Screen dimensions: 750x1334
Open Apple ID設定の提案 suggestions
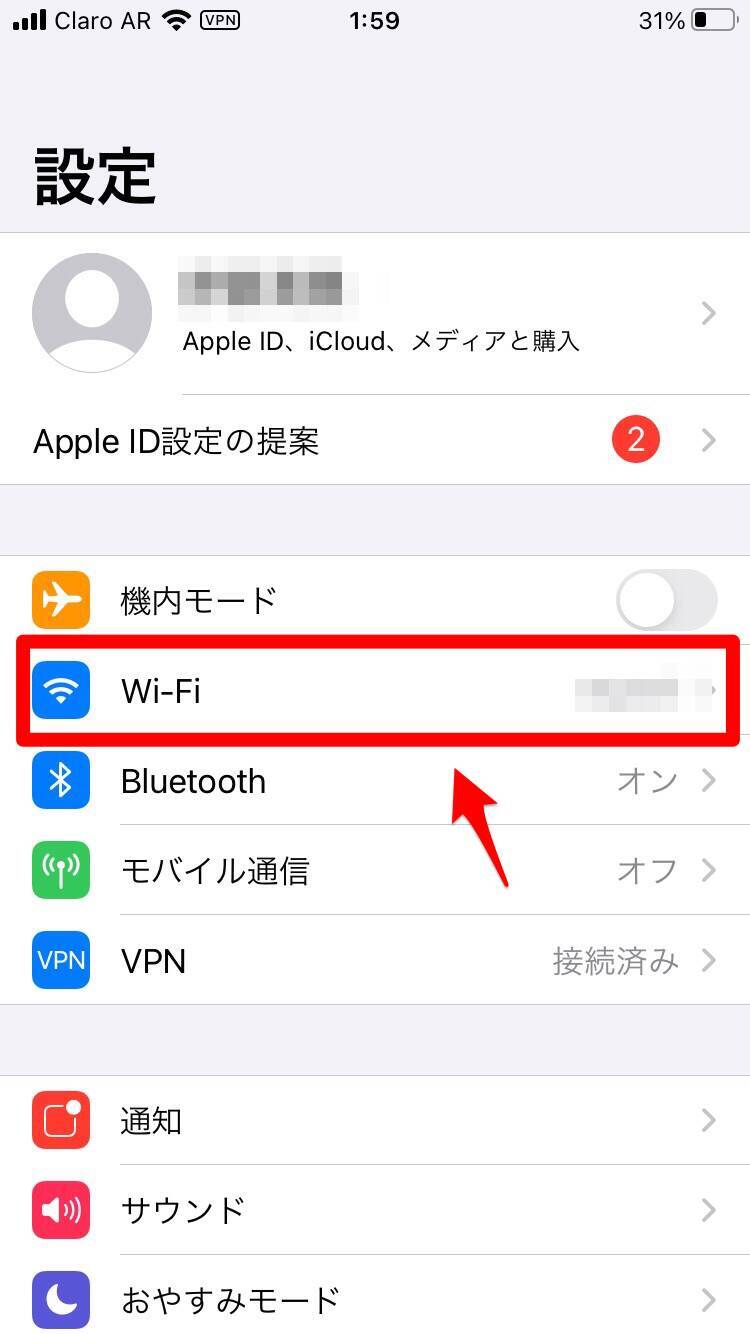[x=375, y=440]
